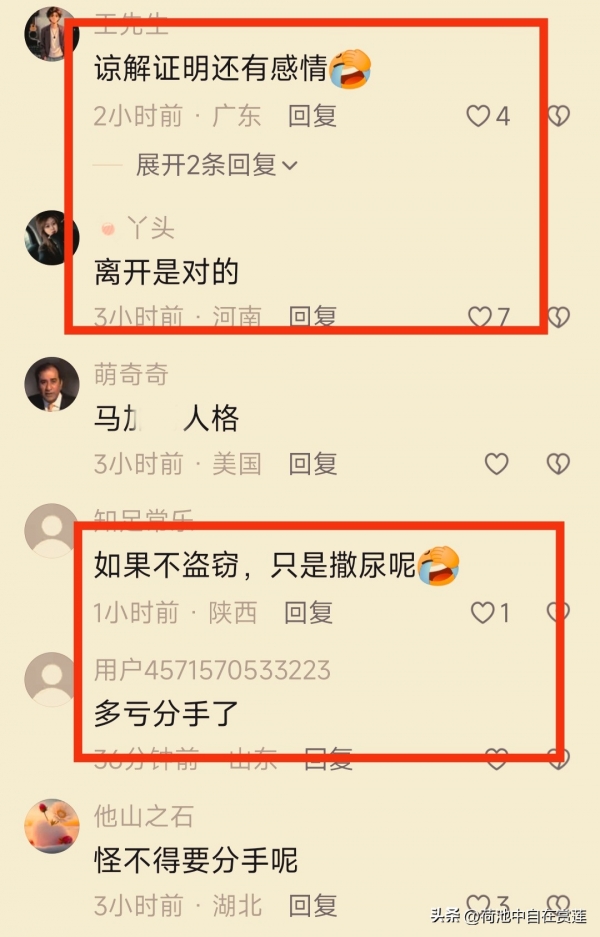Reply to the comment 怪不得要分手呢

tap(312, 906)
